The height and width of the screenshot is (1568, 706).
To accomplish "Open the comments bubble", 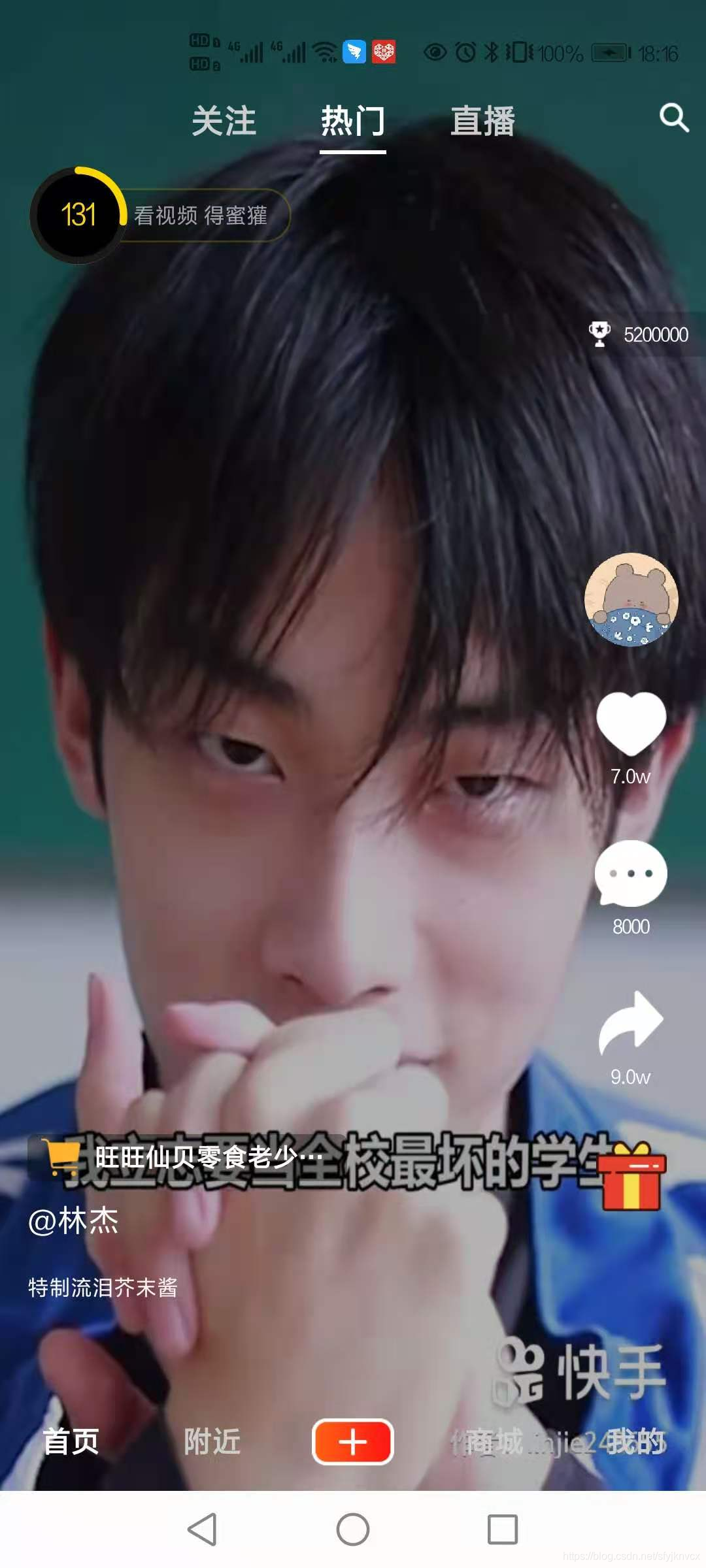I will coord(631,874).
